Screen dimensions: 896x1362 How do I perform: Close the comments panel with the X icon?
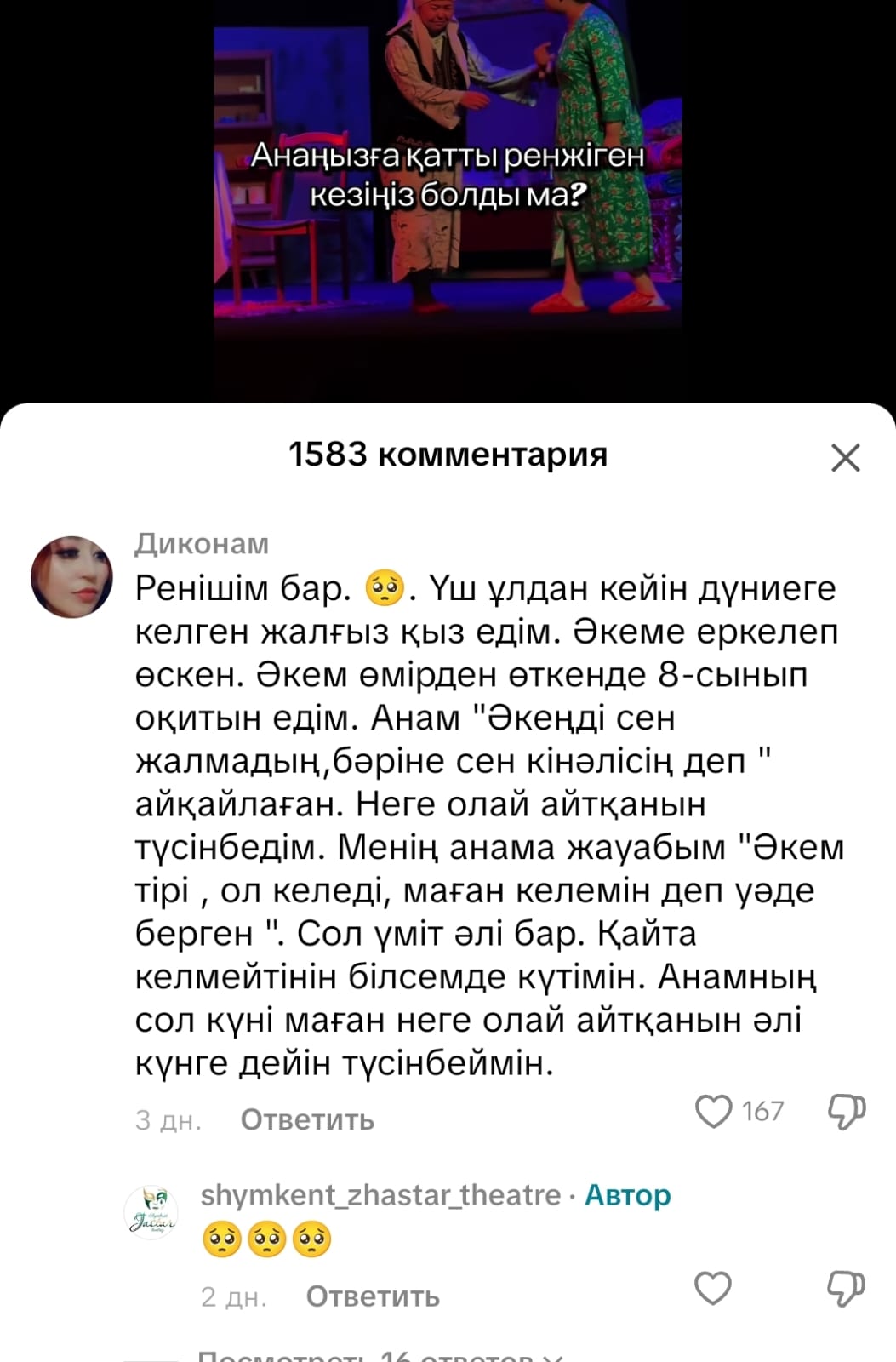[845, 457]
